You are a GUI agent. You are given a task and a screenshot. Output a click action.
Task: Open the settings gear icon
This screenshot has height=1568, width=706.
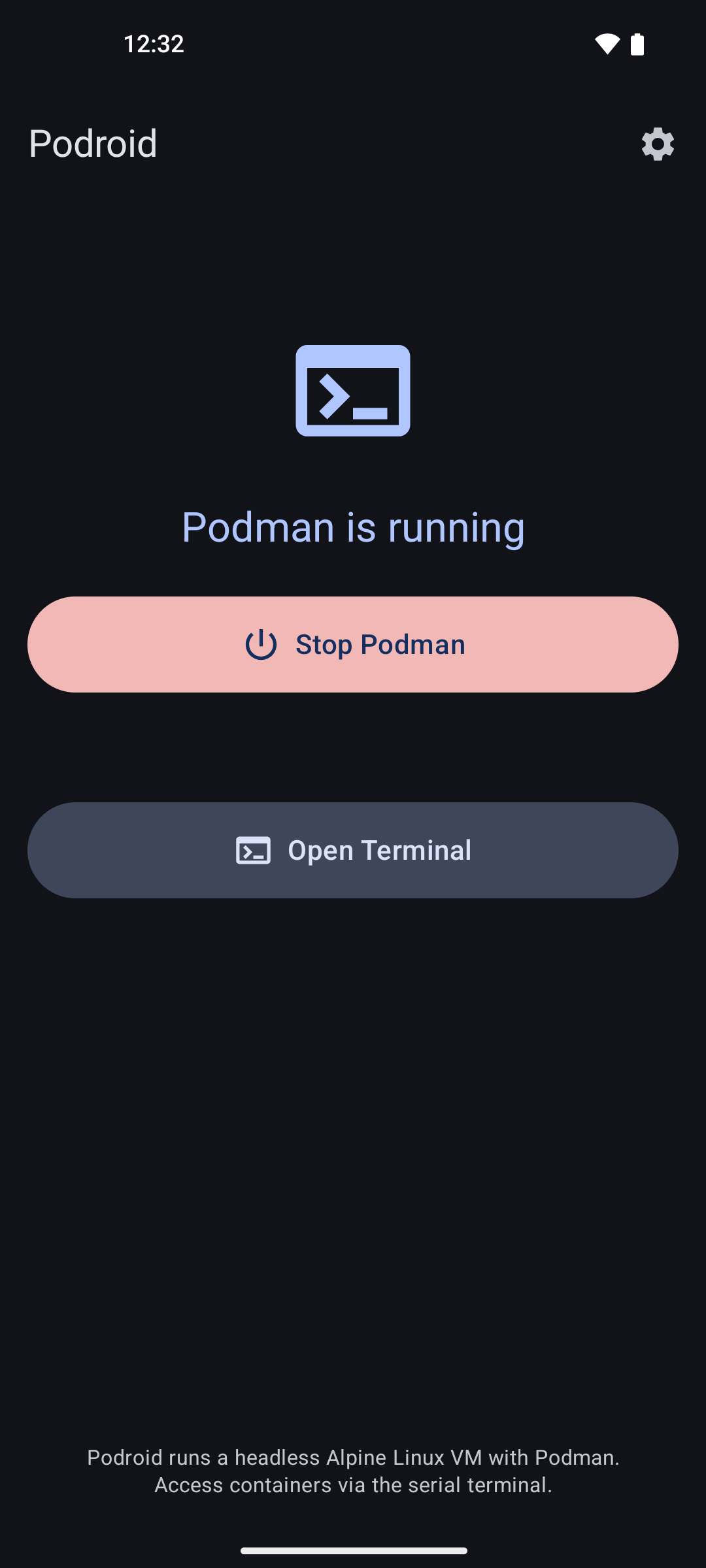[657, 144]
